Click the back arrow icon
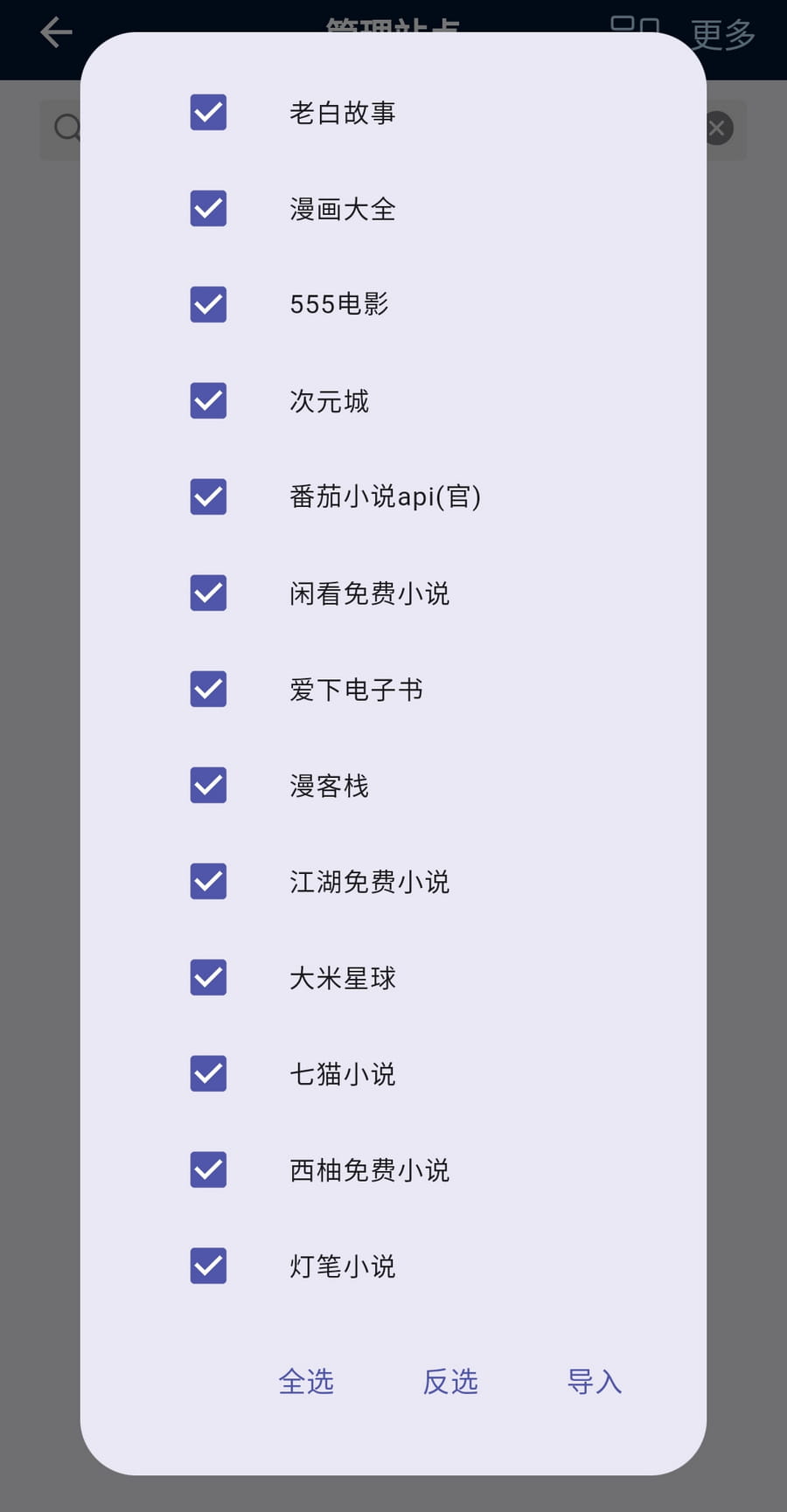Viewport: 787px width, 1512px height. click(55, 32)
